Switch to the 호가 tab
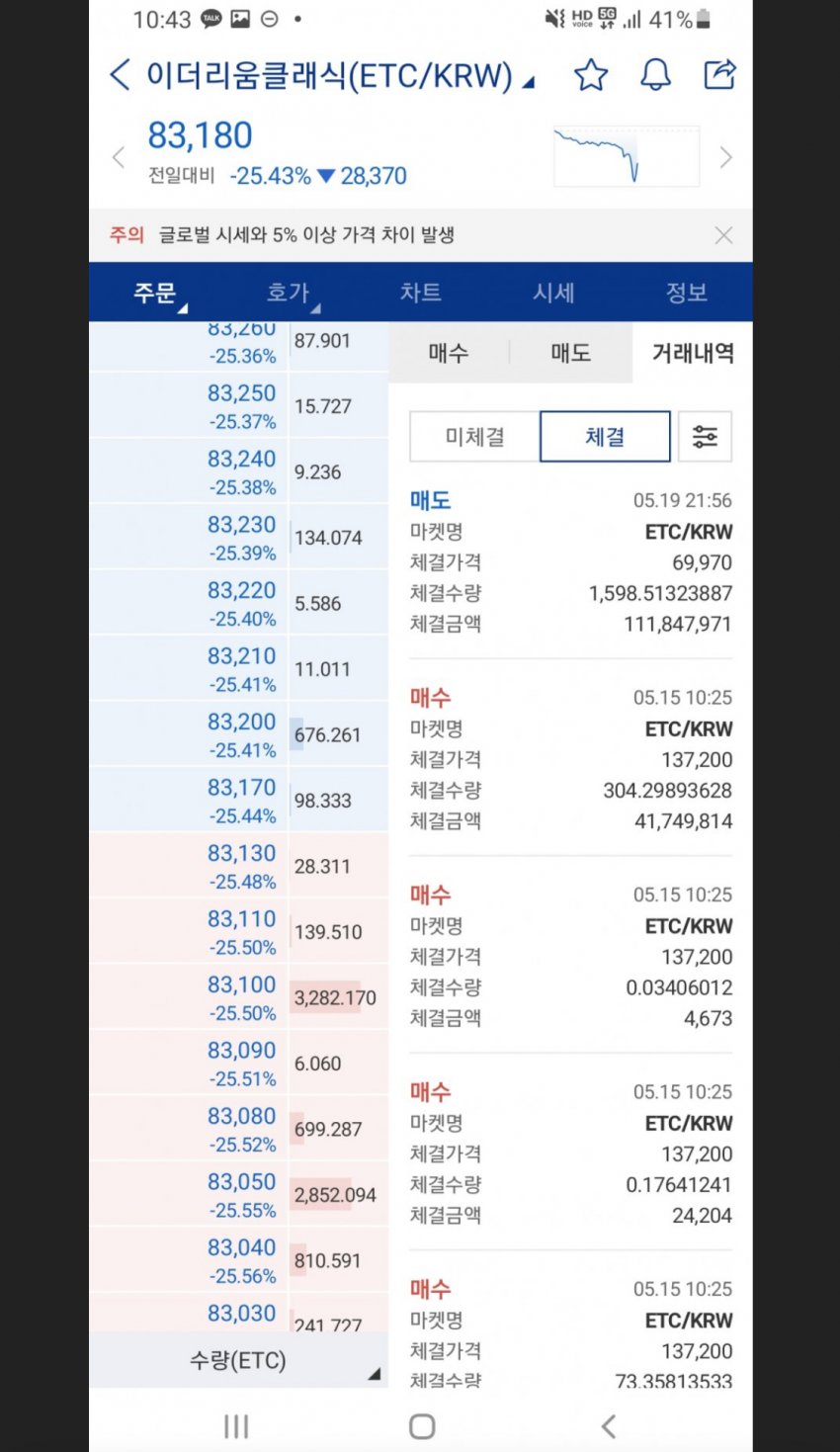The width and height of the screenshot is (840, 1452). [x=289, y=293]
